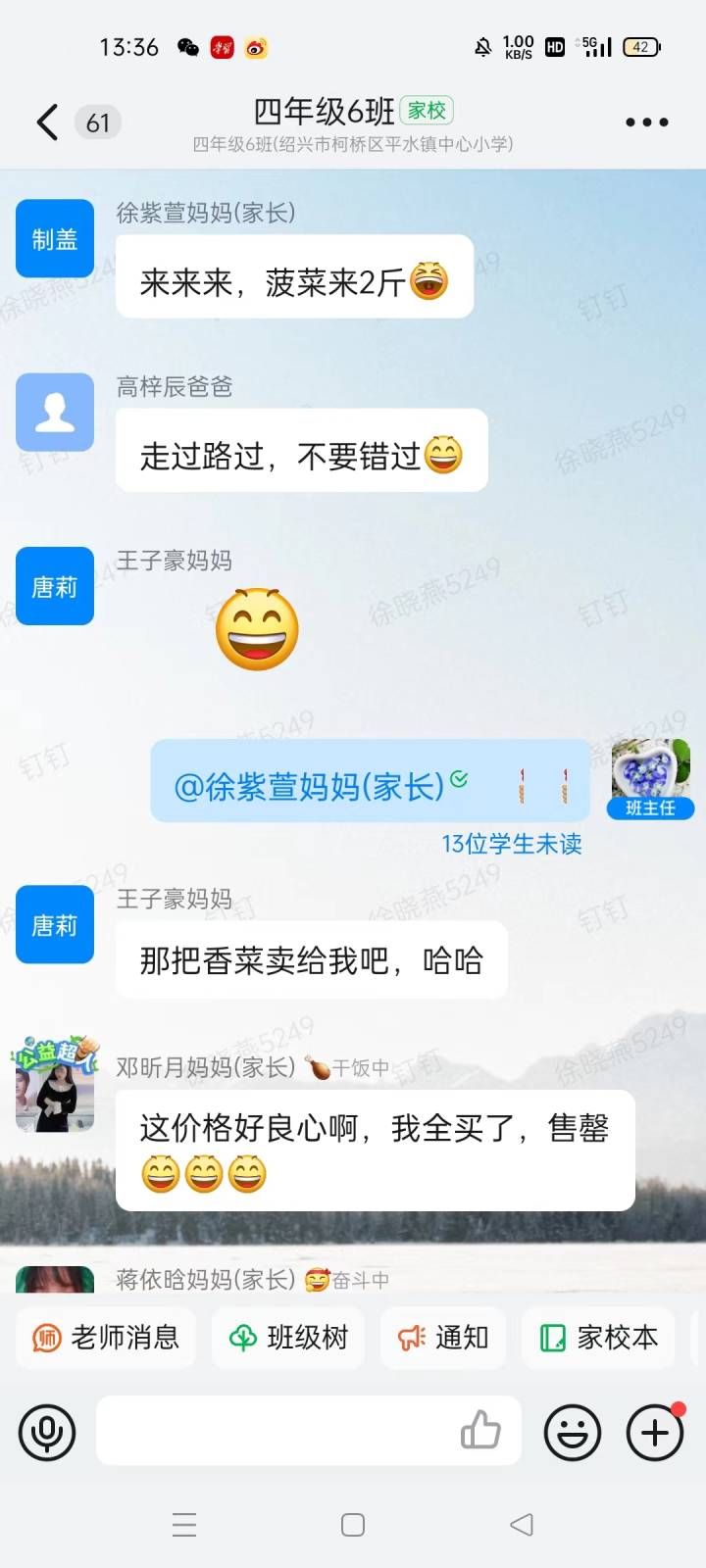706x1568 pixels.
Task: Send a thumbs-up like icon
Action: [479, 1430]
